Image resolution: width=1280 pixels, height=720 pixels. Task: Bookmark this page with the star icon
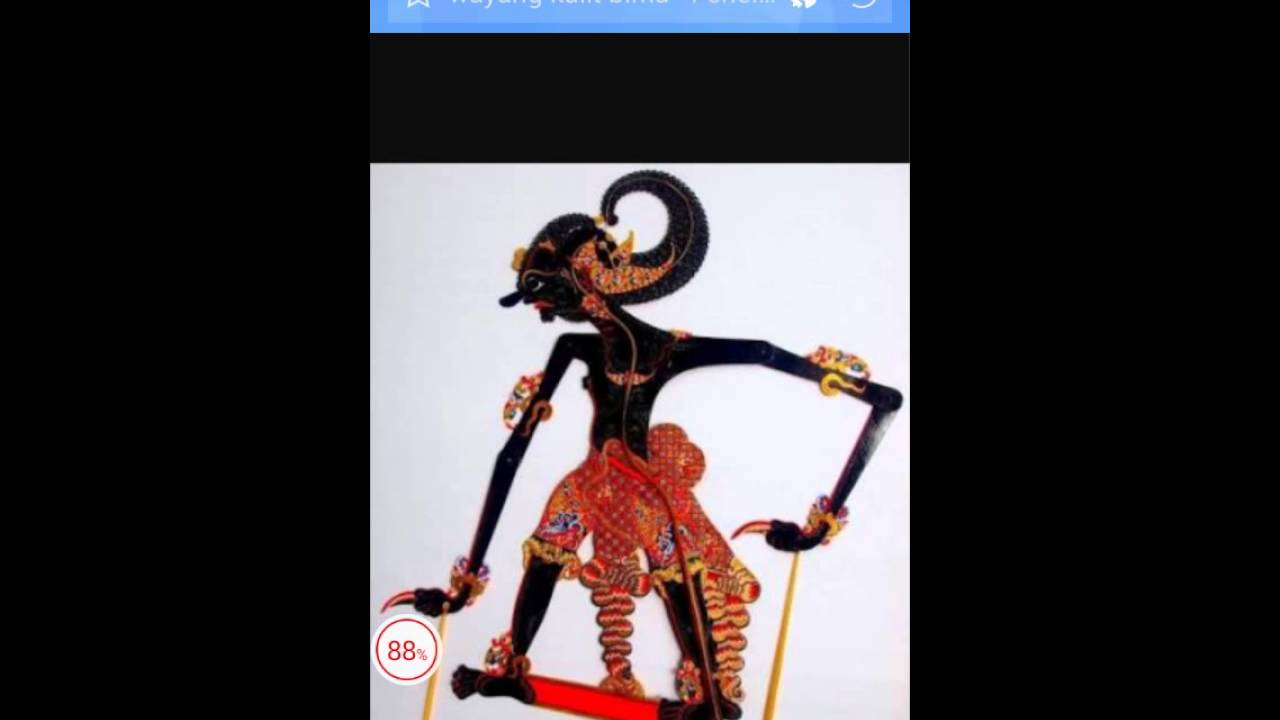click(x=418, y=4)
